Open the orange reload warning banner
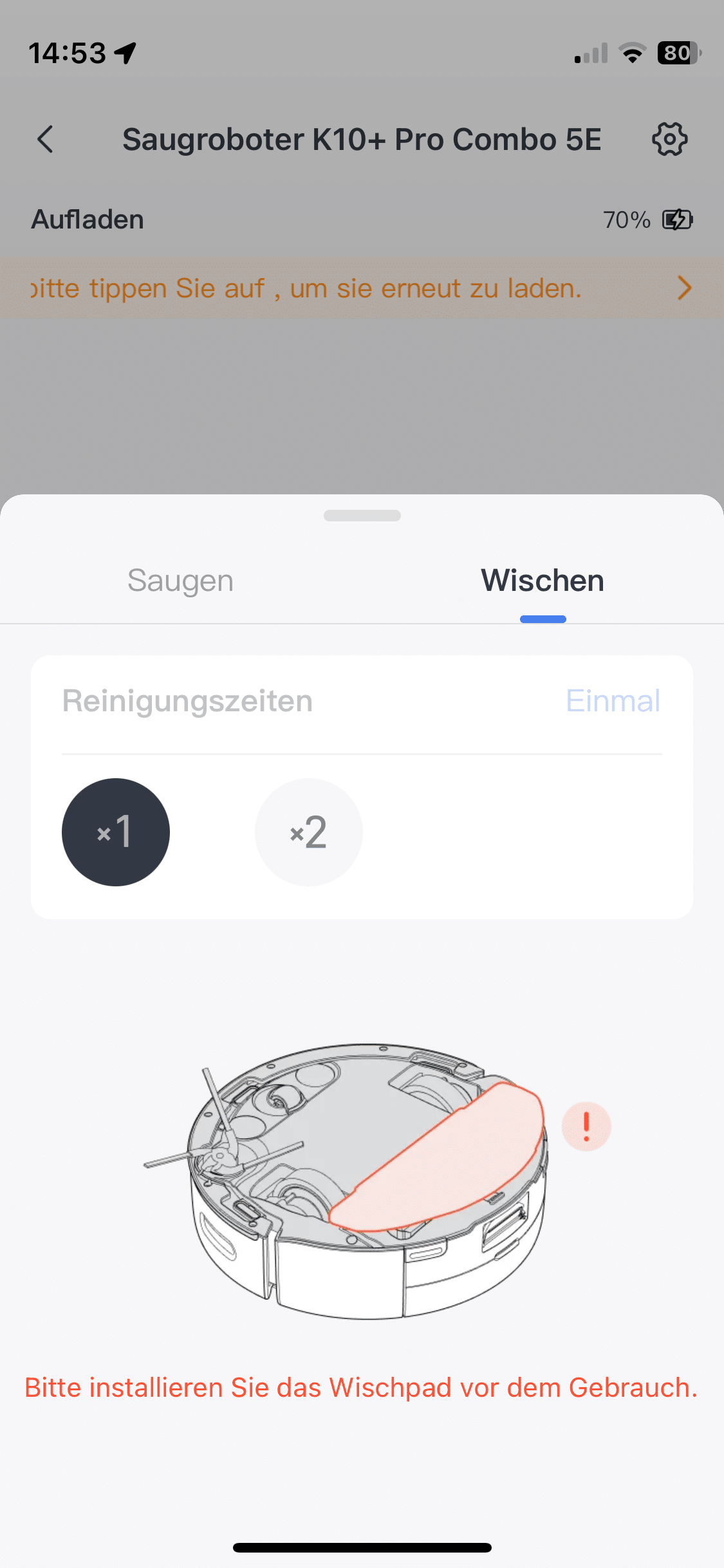Viewport: 724px width, 1568px height. [362, 288]
